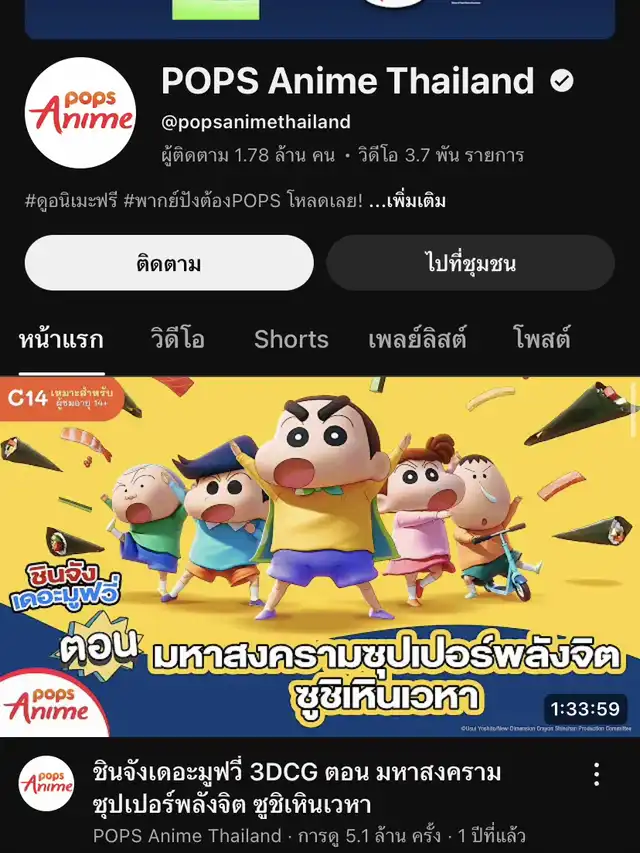Image resolution: width=640 pixels, height=853 pixels.
Task: Tap the POPS Anime Thailand profile picture
Action: [x=80, y=113]
